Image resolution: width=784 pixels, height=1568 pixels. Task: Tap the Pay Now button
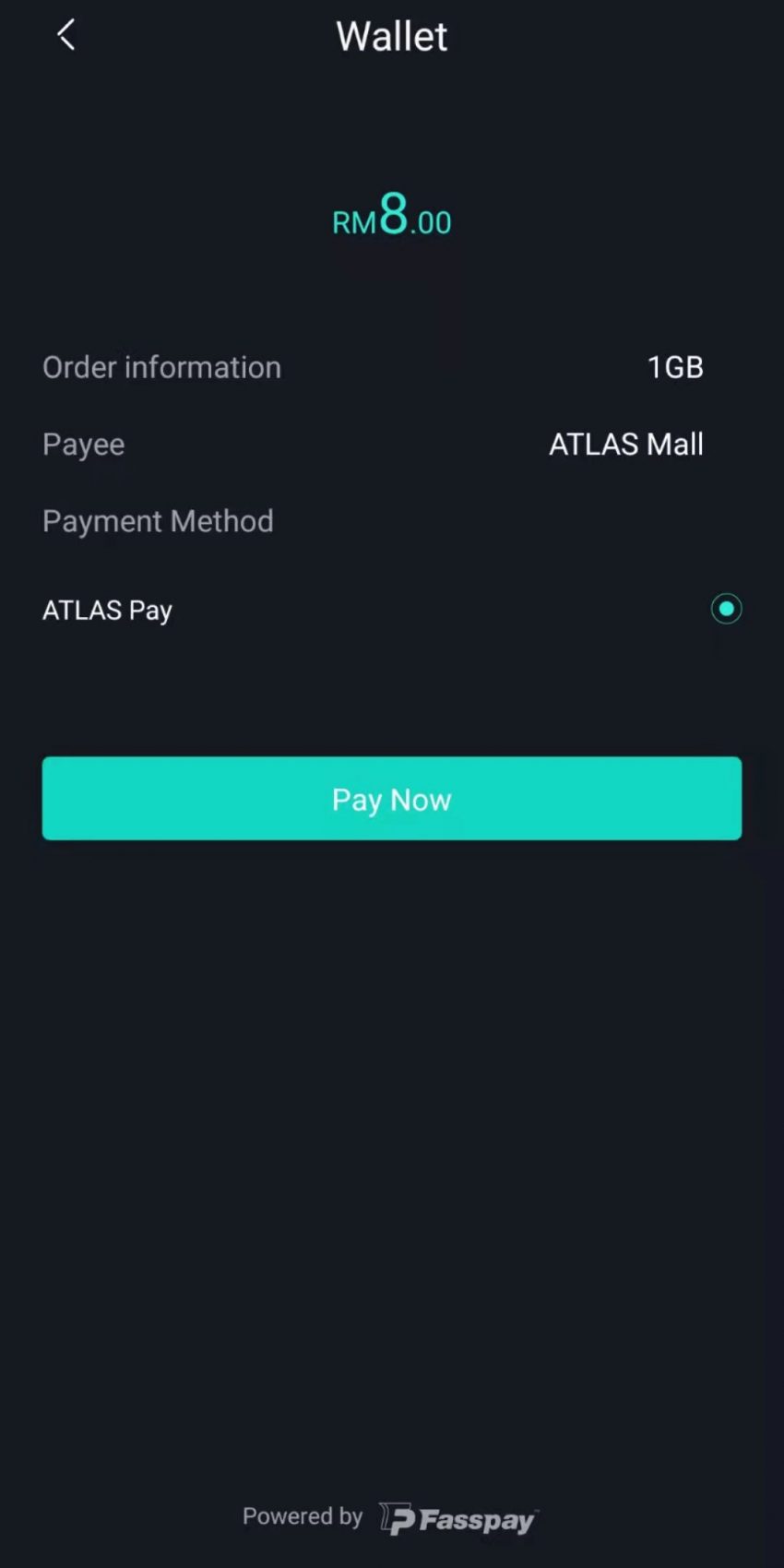[x=391, y=798]
